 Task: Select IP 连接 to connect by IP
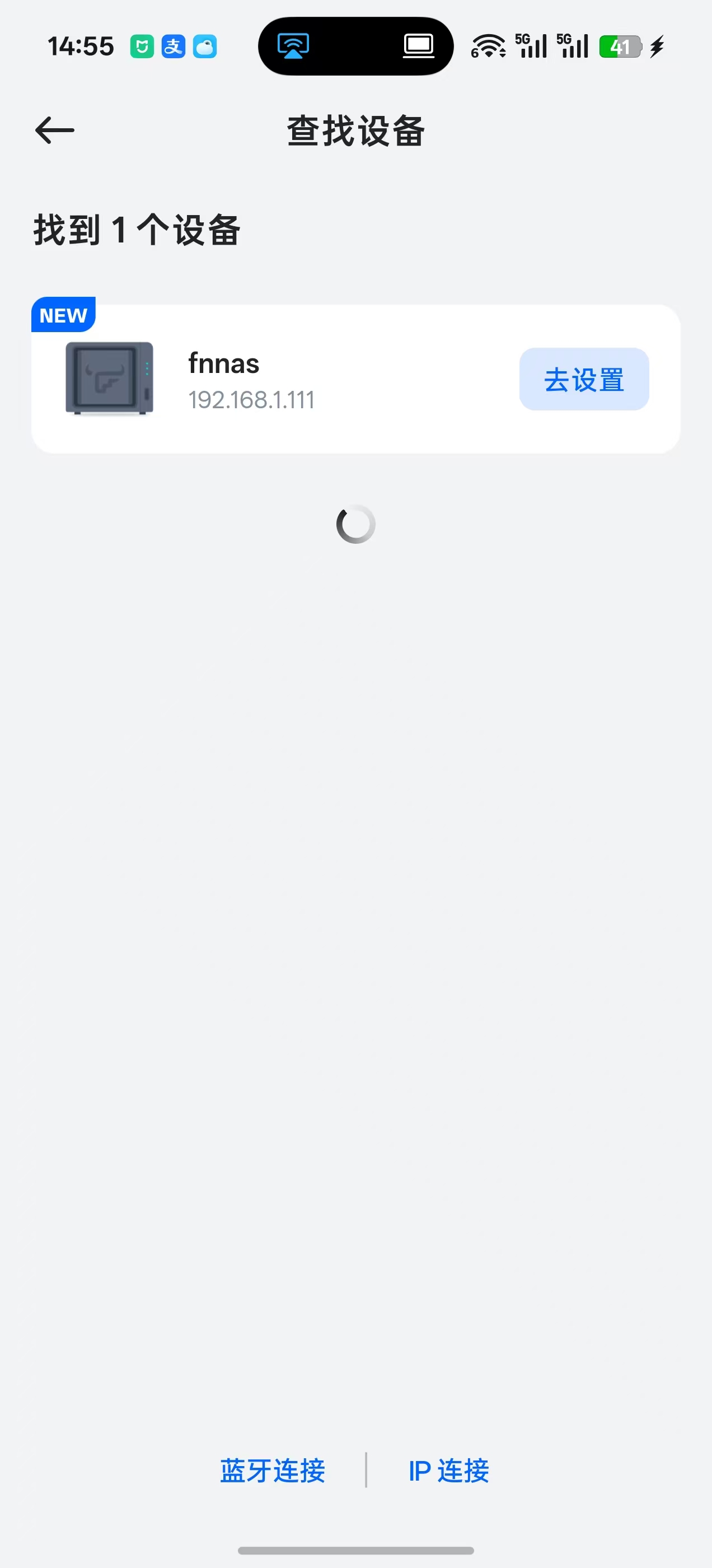[448, 1471]
